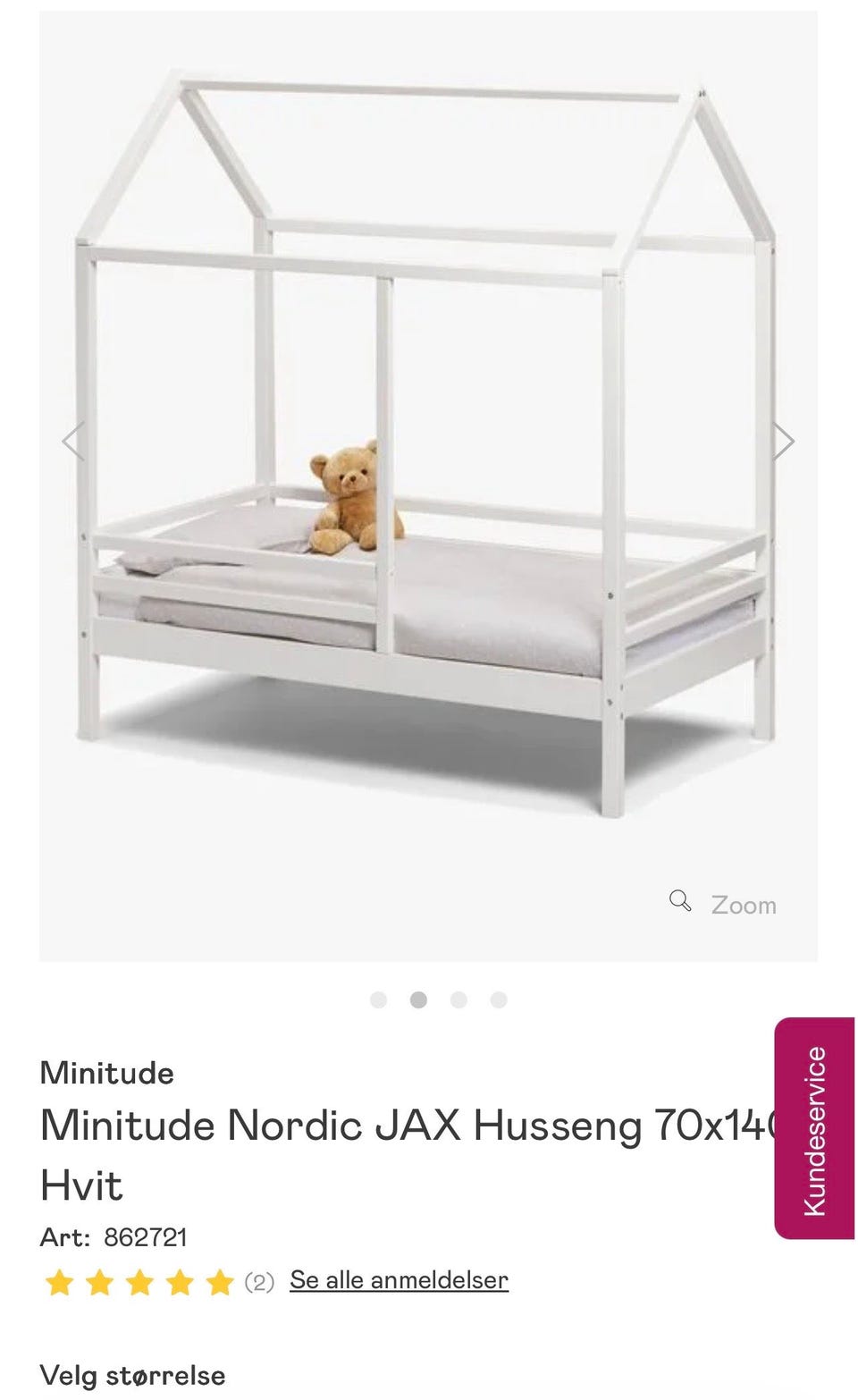Jump to the third image dot

(x=458, y=999)
